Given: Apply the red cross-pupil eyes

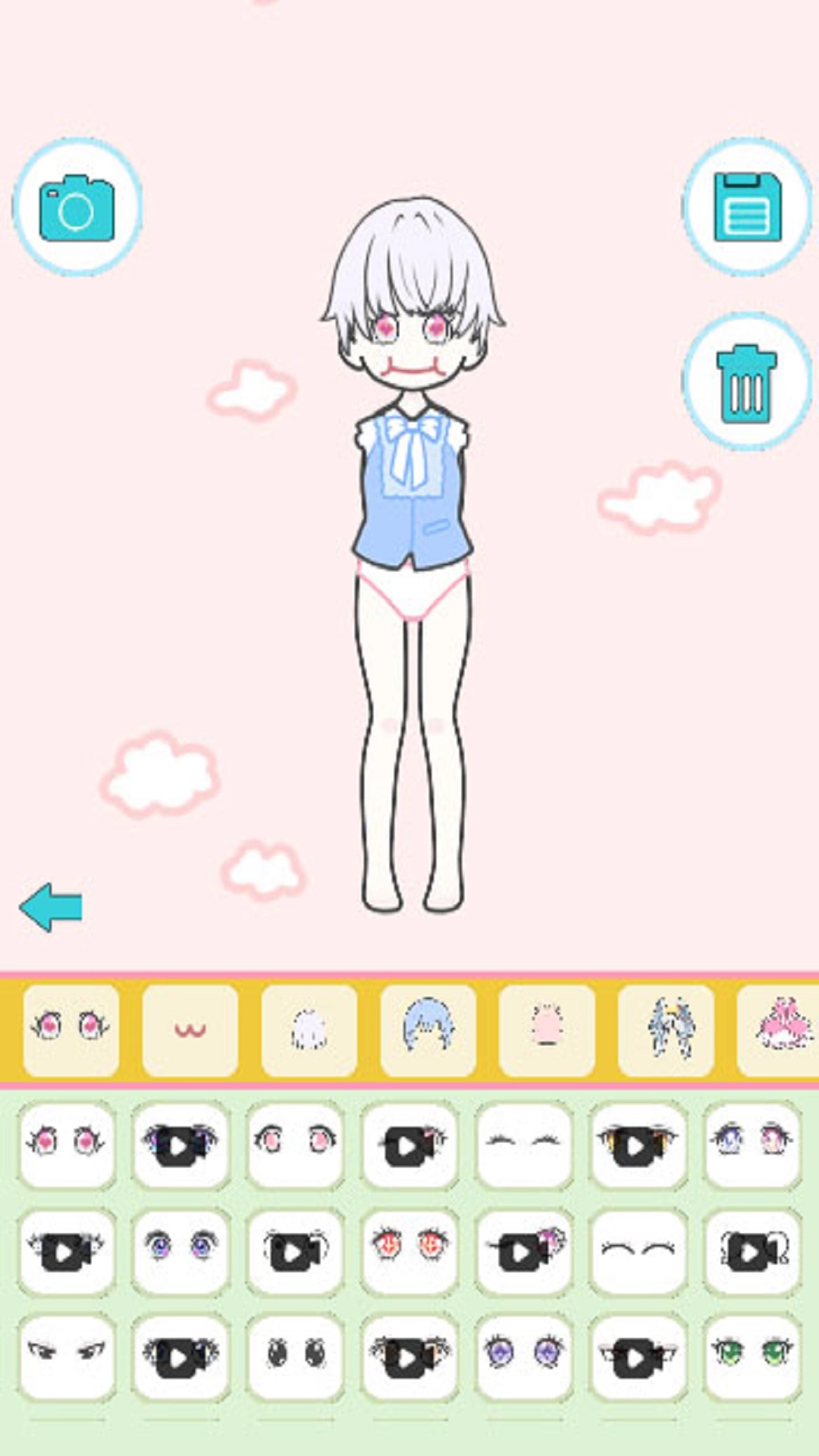Looking at the screenshot, I should coord(409,1250).
